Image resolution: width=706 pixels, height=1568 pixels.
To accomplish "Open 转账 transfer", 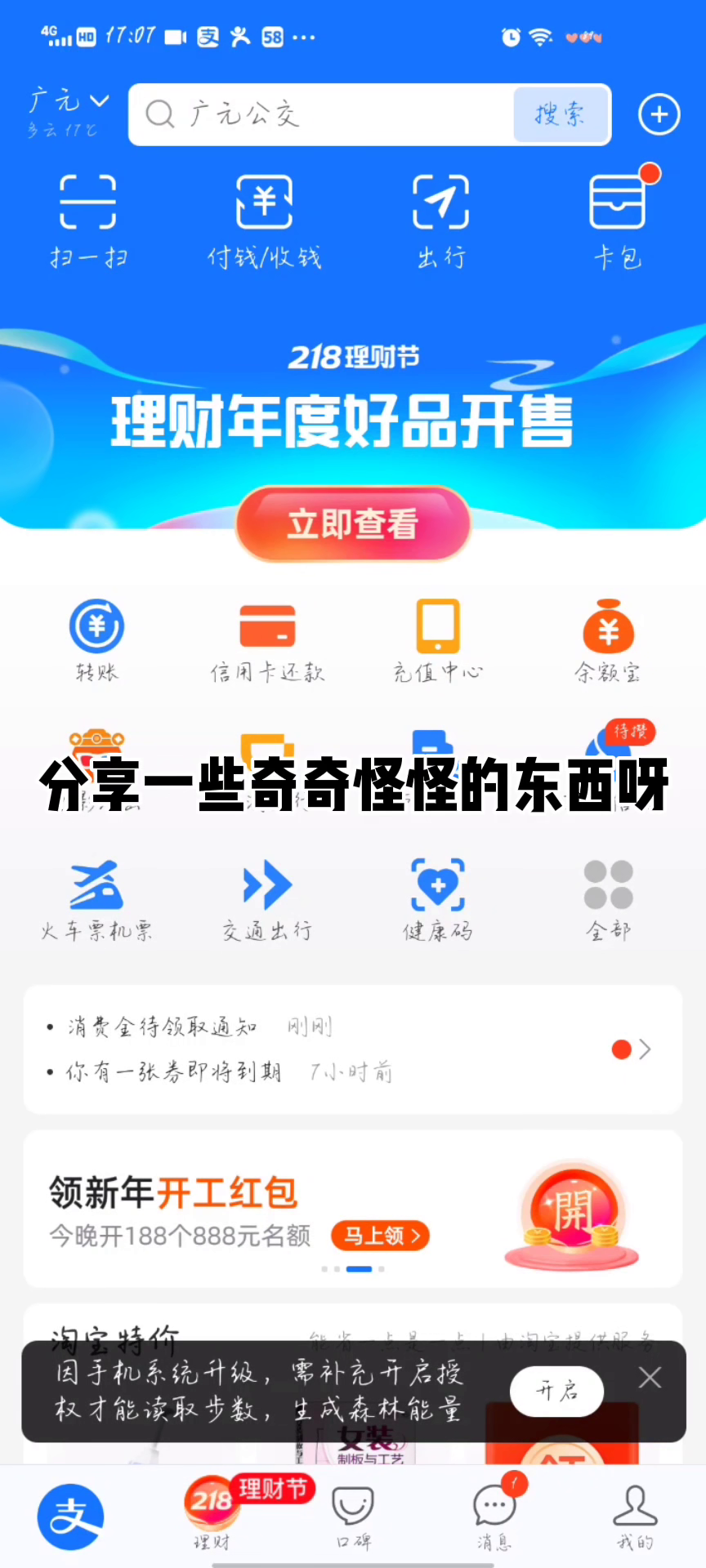I will click(96, 641).
